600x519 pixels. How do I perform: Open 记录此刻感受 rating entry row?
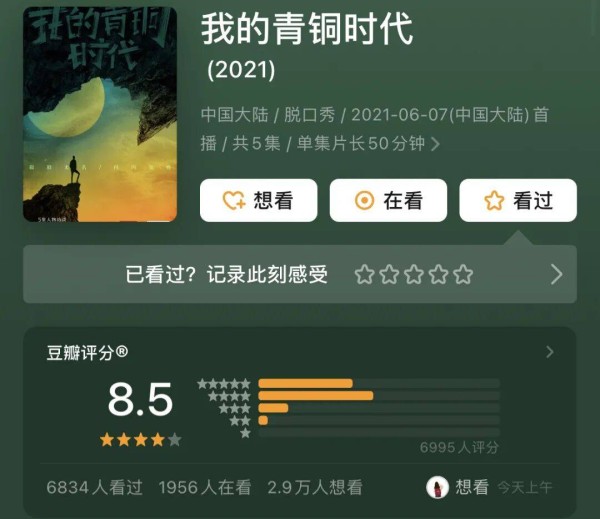pyautogui.click(x=299, y=275)
